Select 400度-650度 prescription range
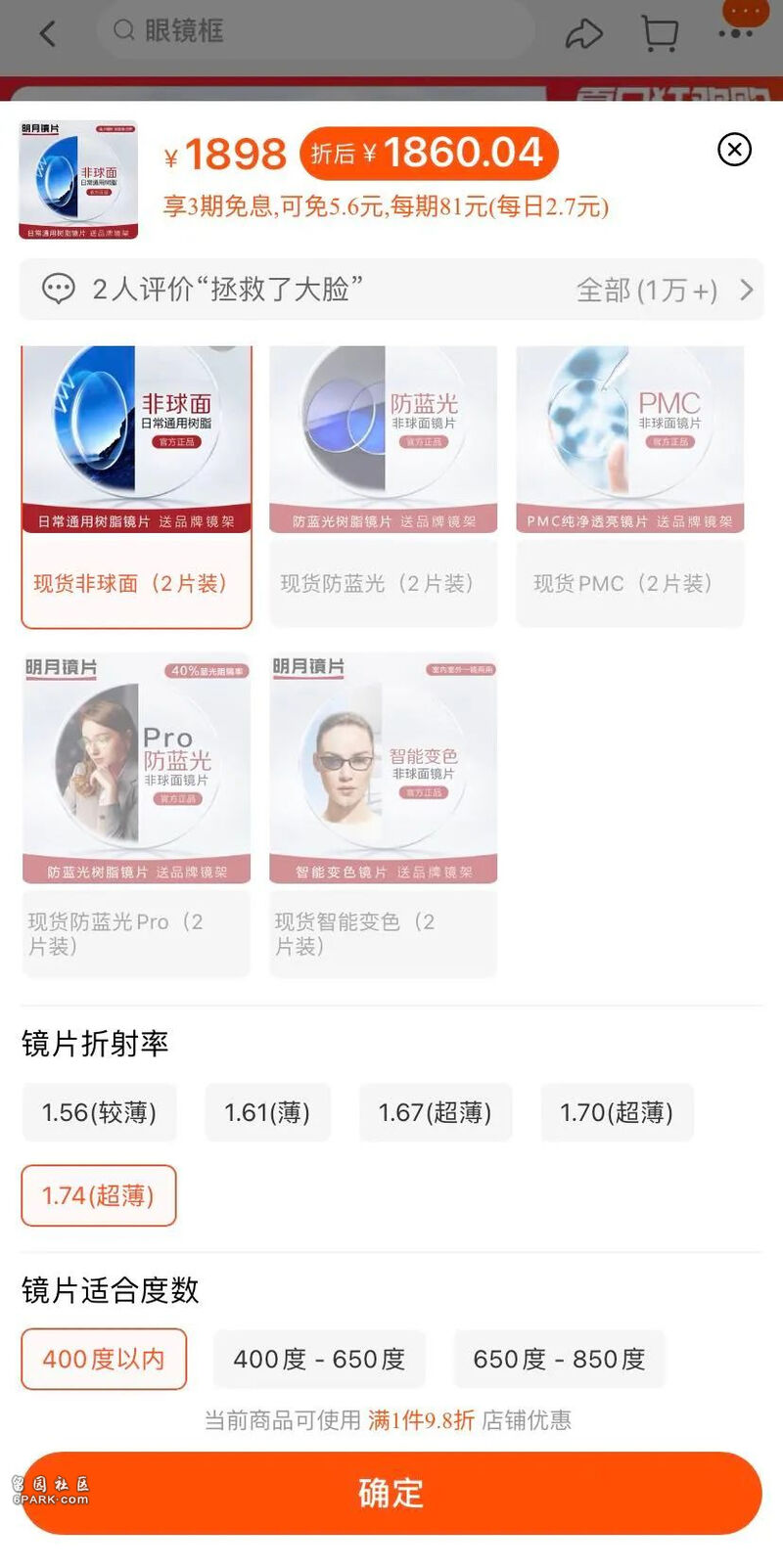Viewport: 783px width, 1568px height. (x=319, y=1359)
